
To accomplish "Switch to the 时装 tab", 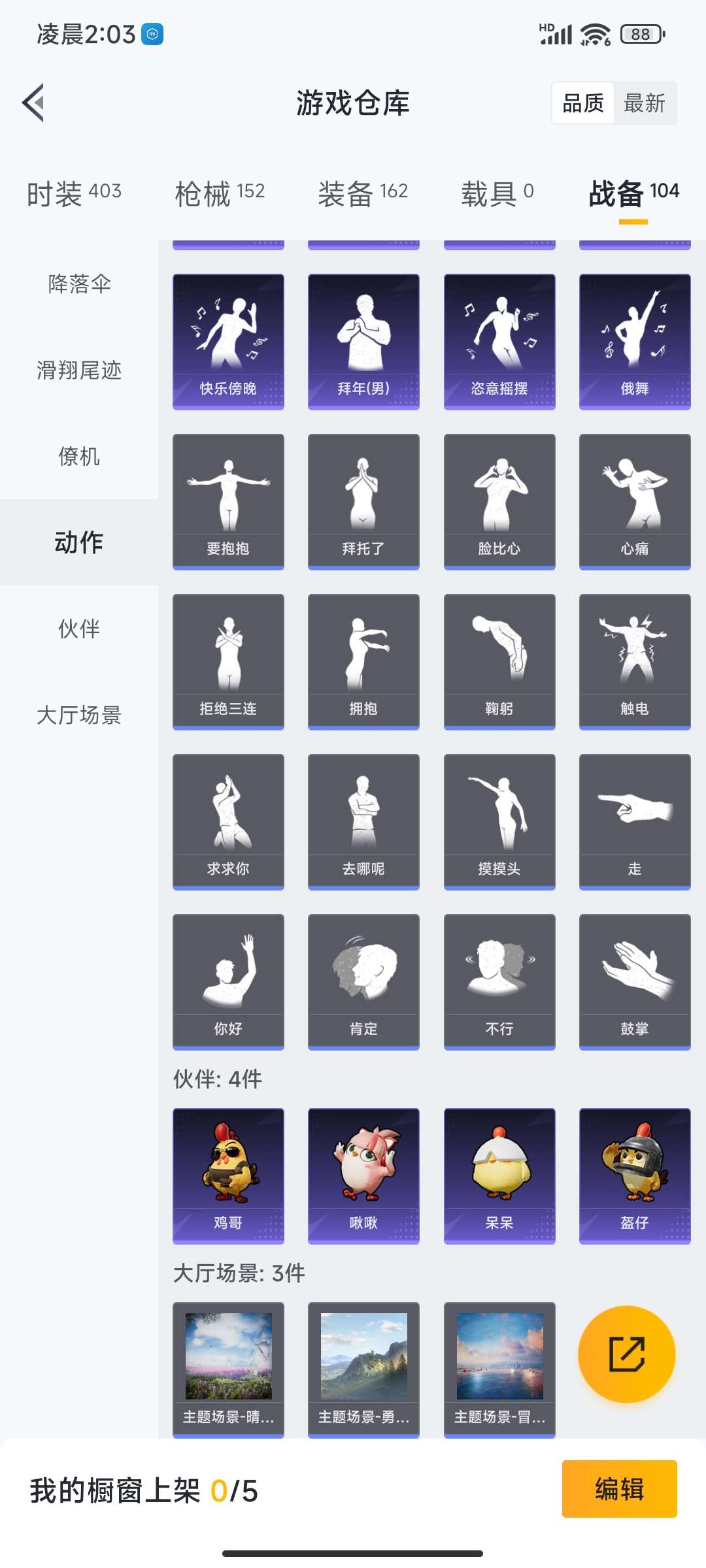I will [74, 193].
